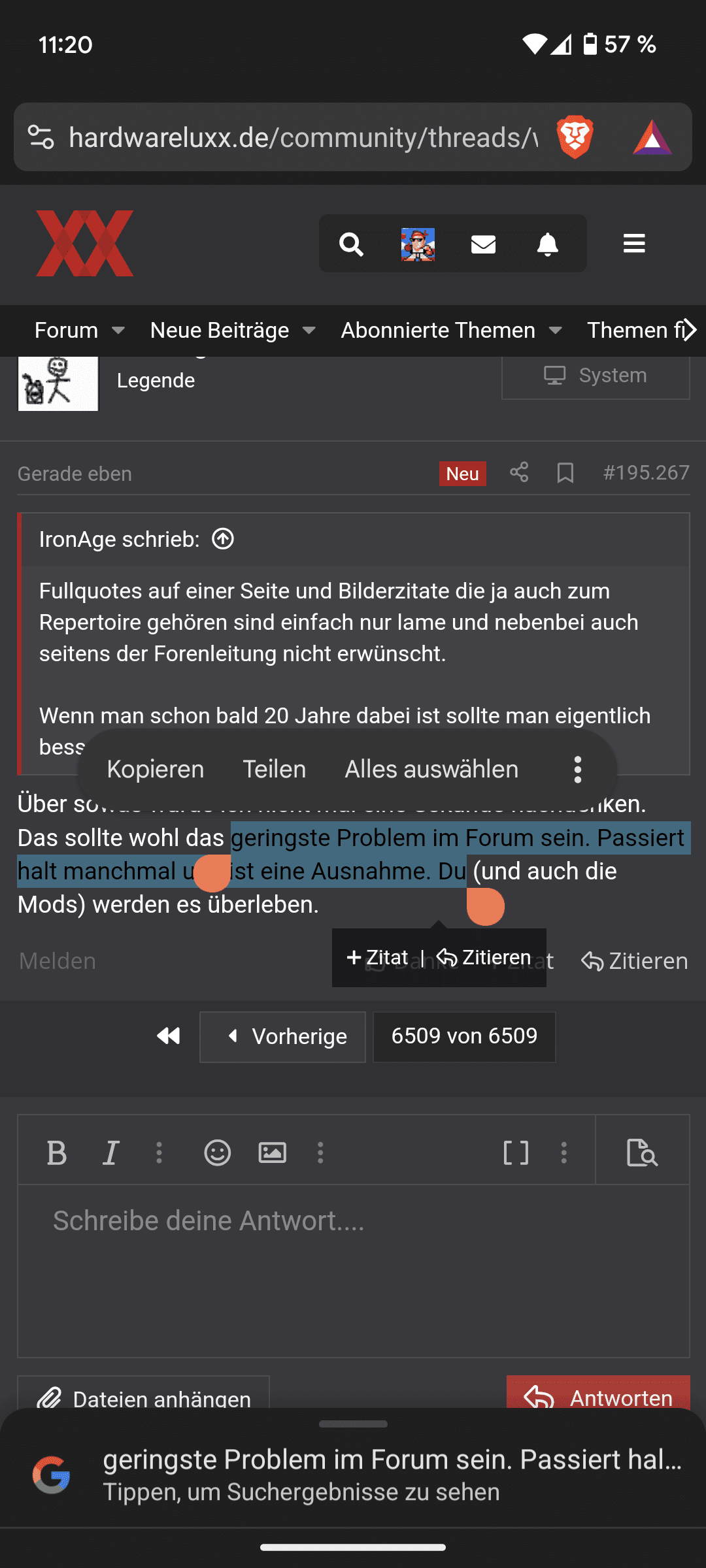706x1568 pixels.
Task: Go to the Vorherige page
Action: click(282, 1037)
